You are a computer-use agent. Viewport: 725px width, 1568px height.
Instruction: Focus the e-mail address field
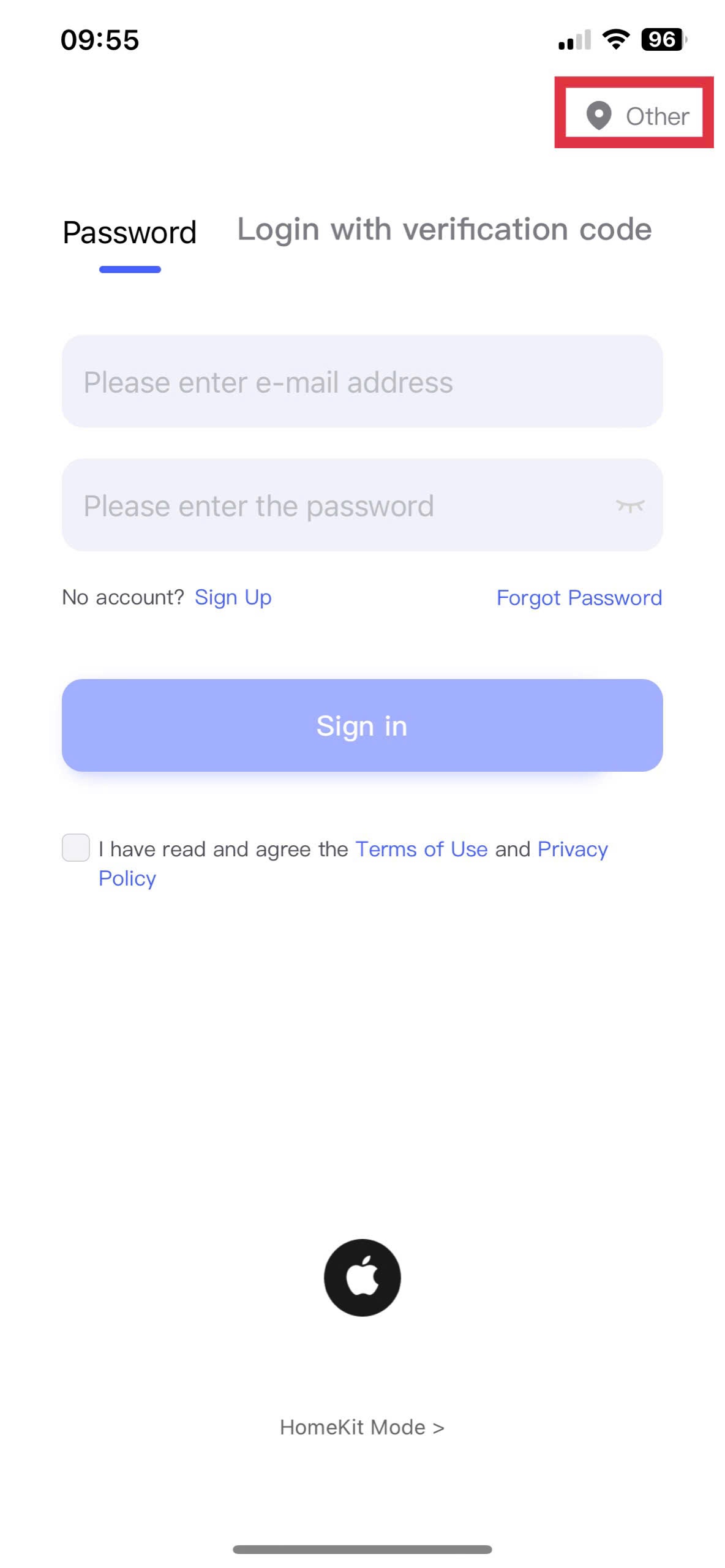click(361, 382)
